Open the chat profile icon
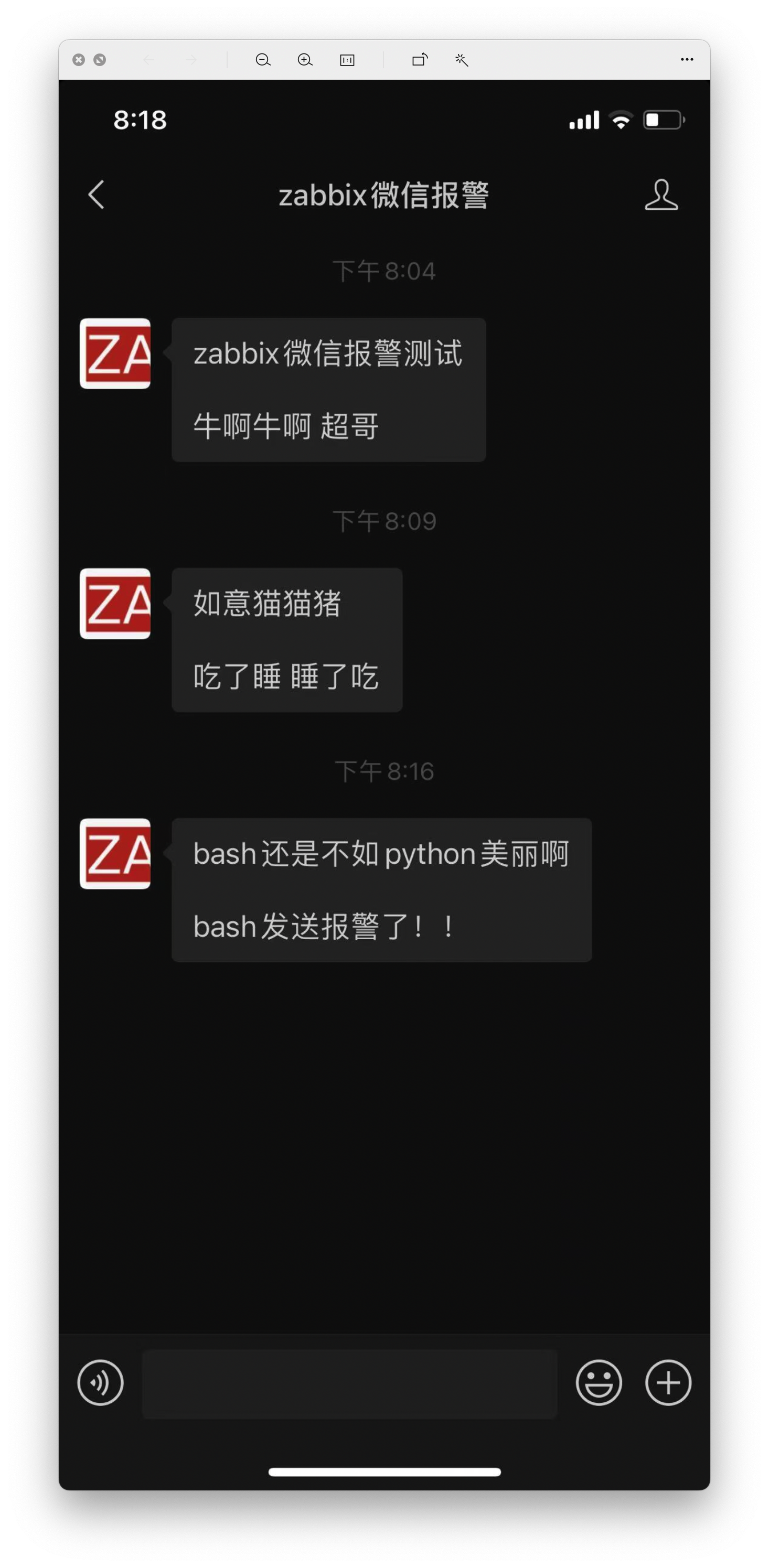The image size is (769, 1568). (661, 195)
